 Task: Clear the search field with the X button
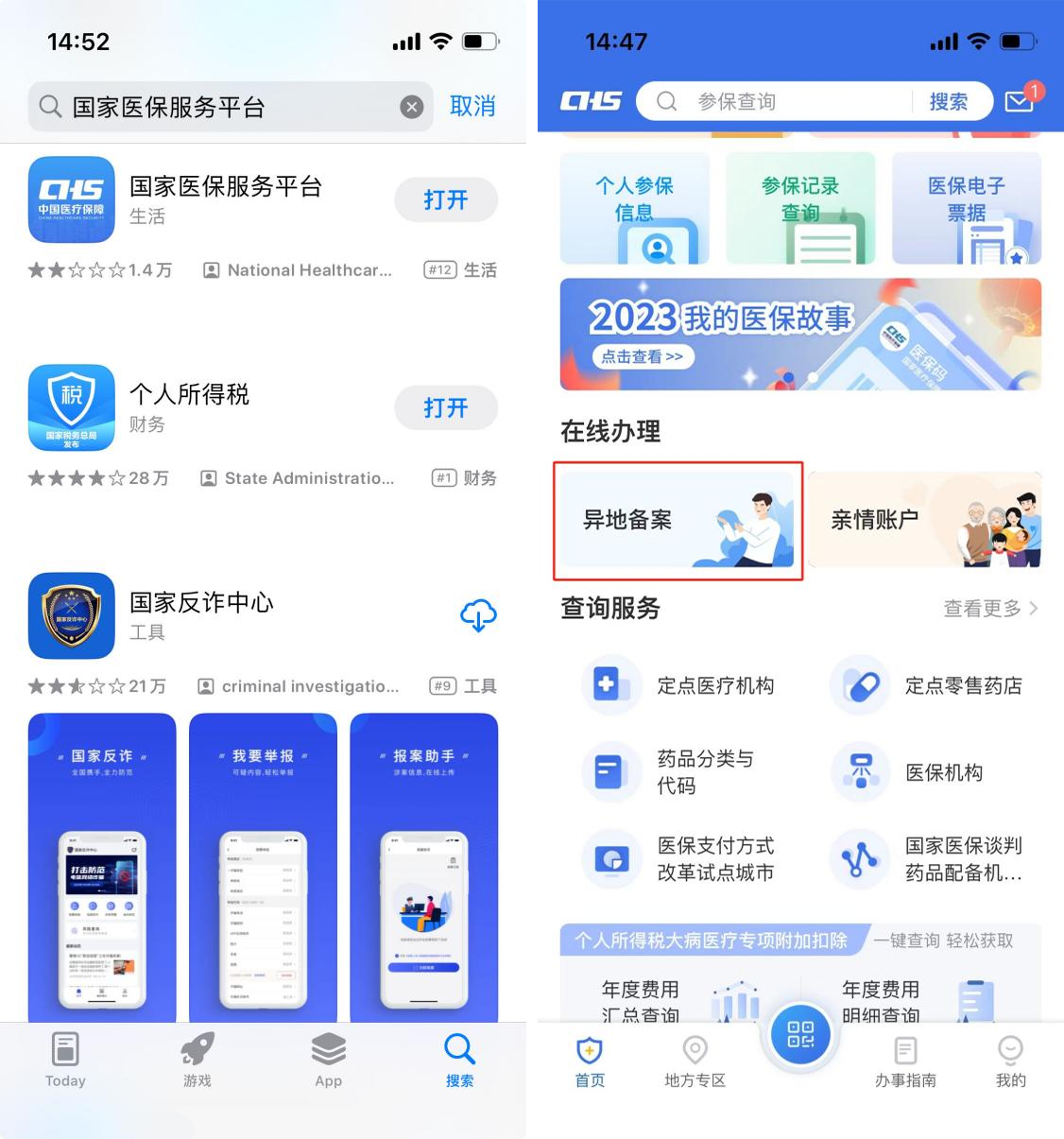(411, 106)
